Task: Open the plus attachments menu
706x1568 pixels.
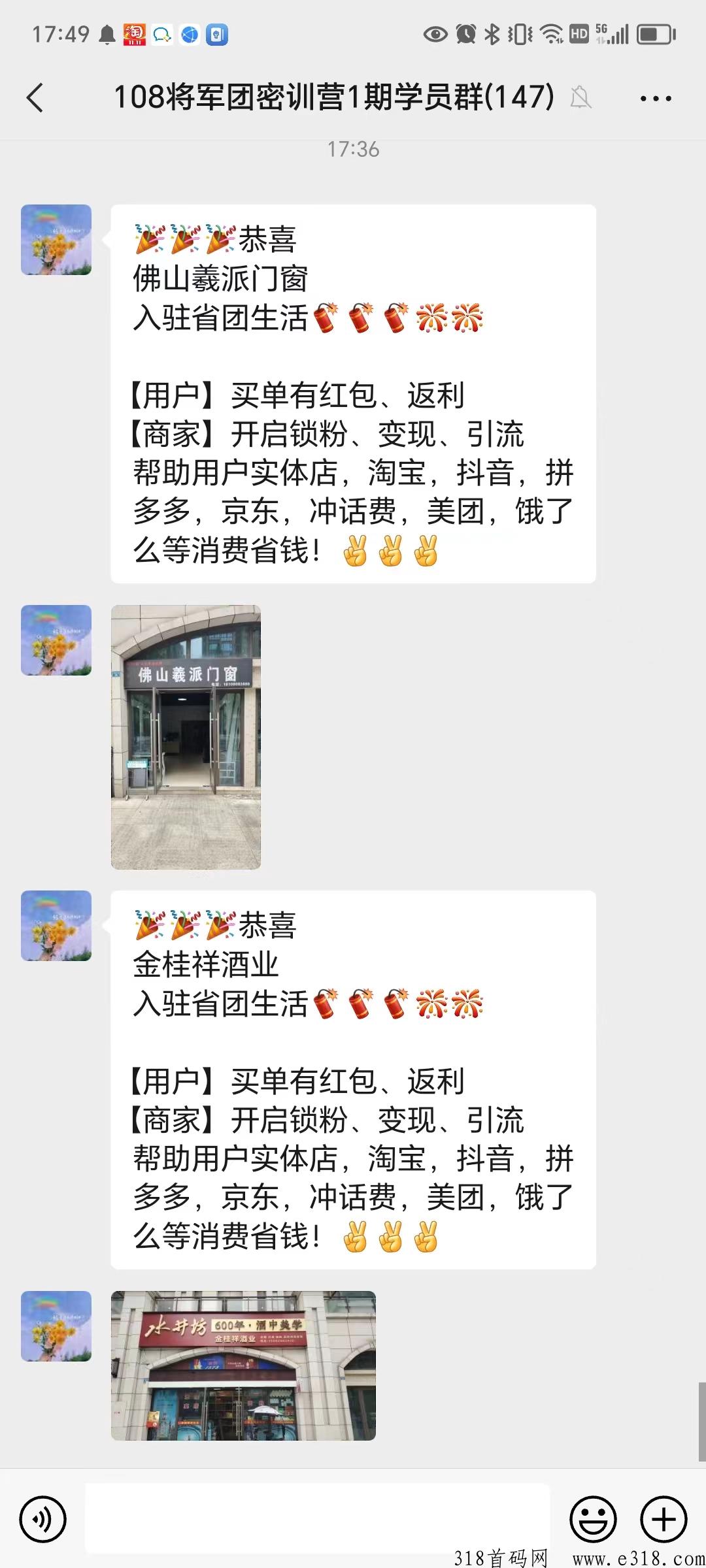Action: coord(663,1520)
